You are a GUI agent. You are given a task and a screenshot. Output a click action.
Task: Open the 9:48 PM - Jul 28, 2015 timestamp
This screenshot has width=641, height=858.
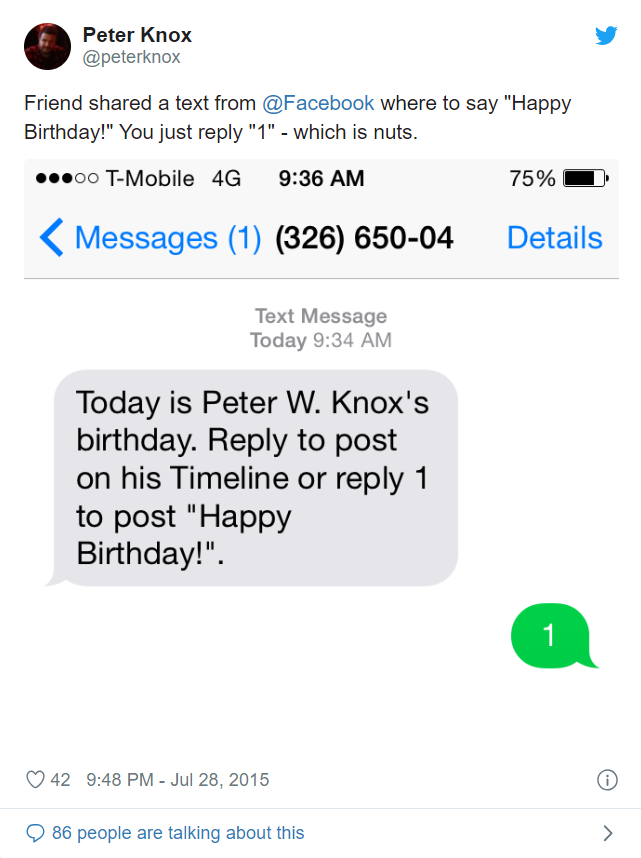(177, 779)
